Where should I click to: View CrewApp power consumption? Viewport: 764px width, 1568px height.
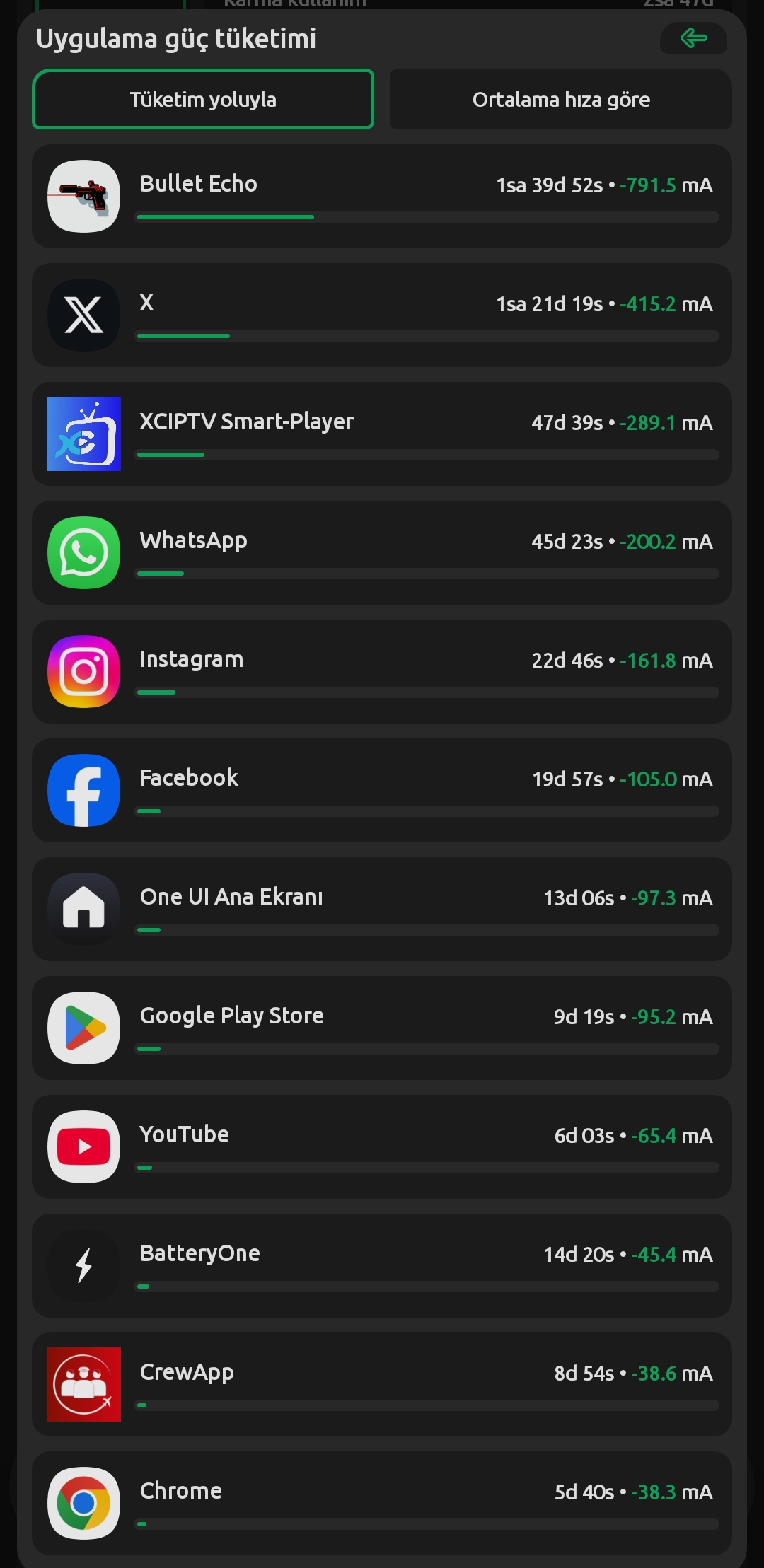pyautogui.click(x=382, y=1385)
